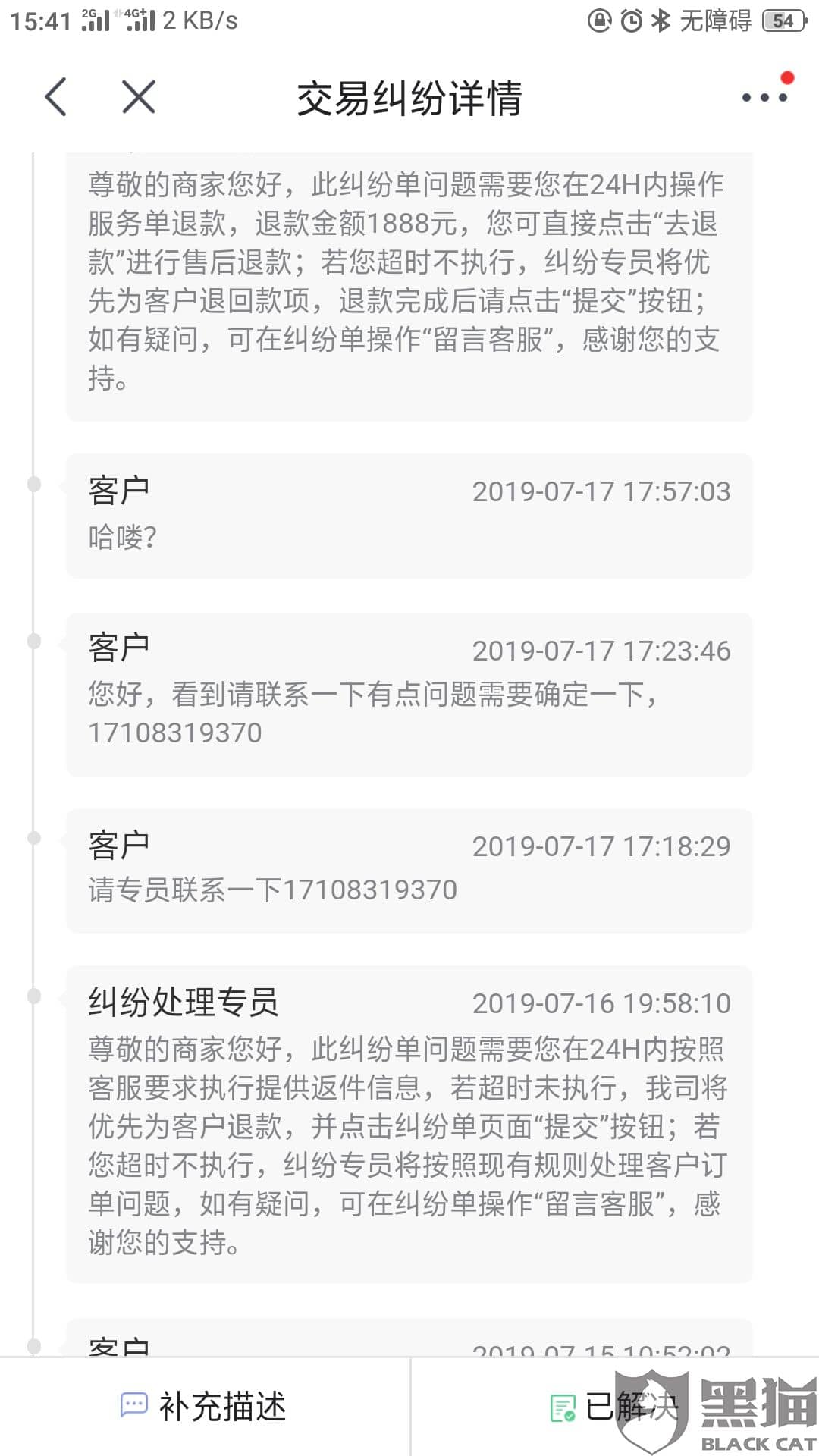The height and width of the screenshot is (1456, 819).
Task: Tap 补充描述 to add more description
Action: coord(204,1406)
